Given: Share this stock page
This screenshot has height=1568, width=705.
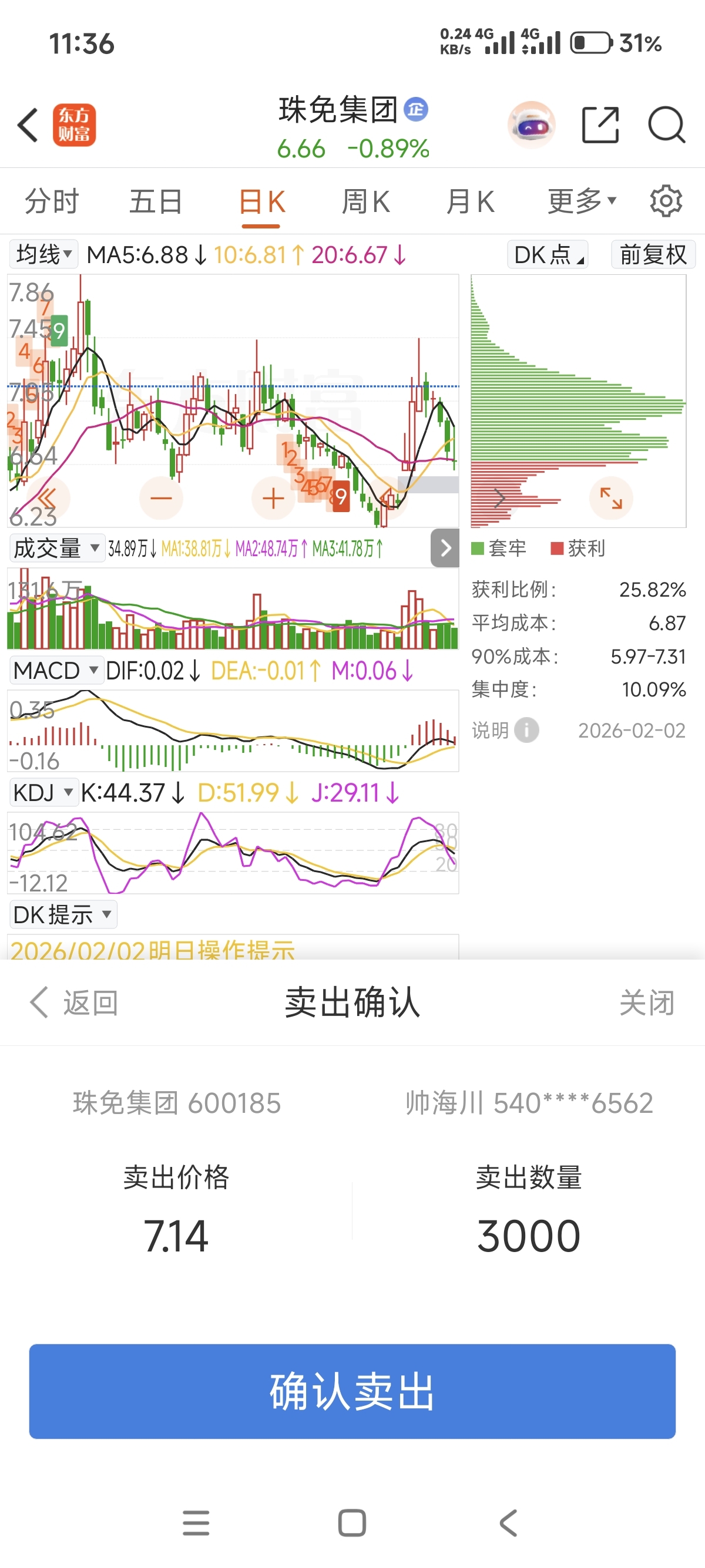Looking at the screenshot, I should tap(600, 125).
